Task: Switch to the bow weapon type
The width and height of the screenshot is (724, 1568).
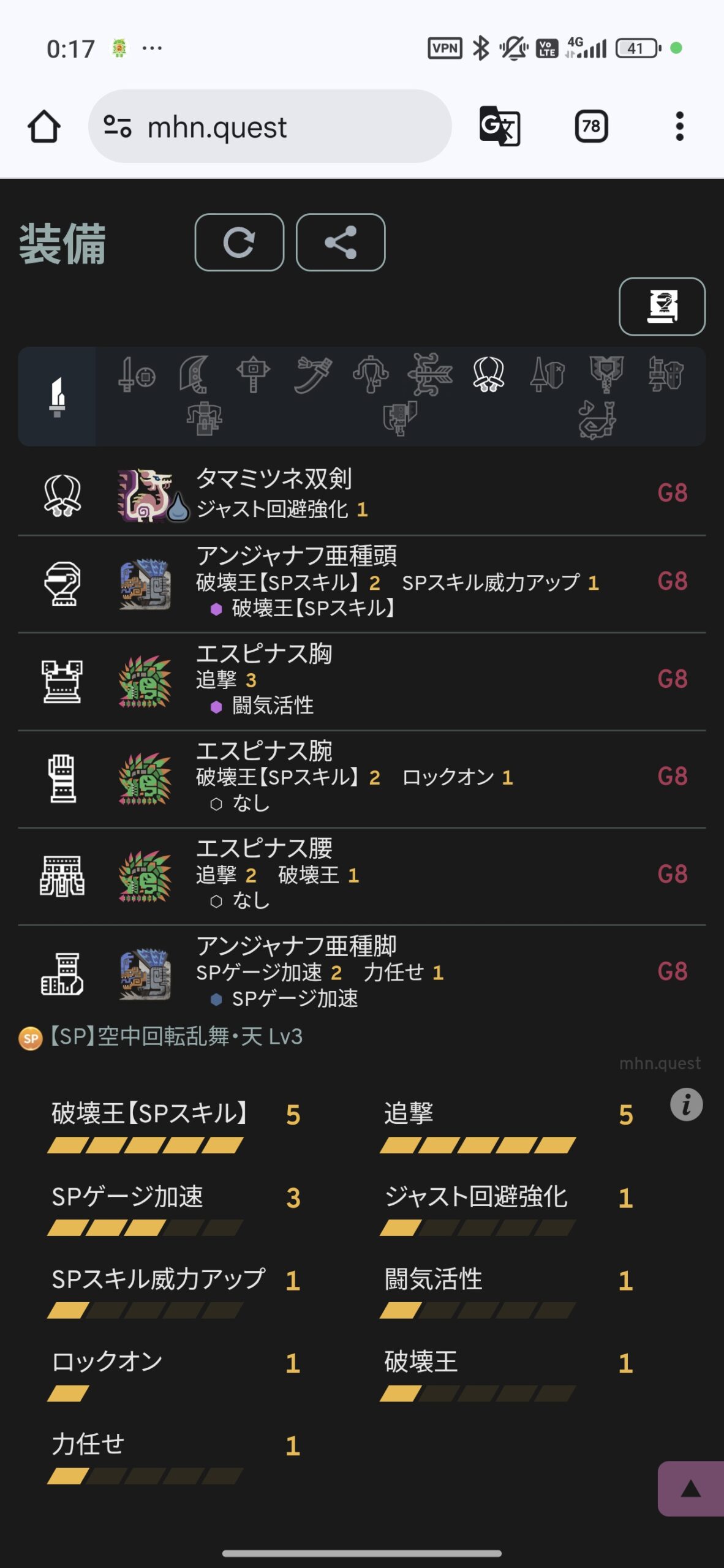Action: (431, 374)
